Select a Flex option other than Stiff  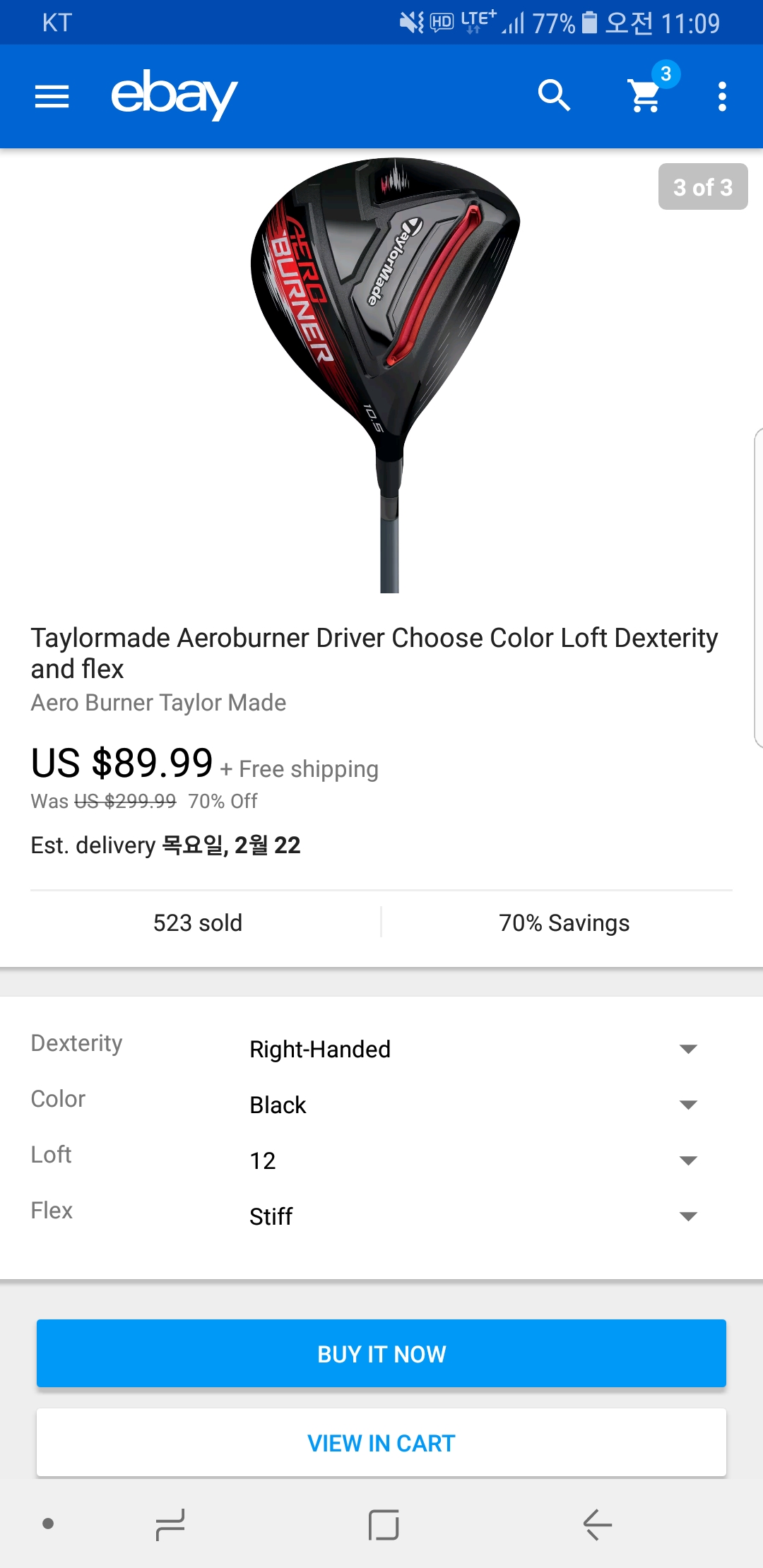click(x=472, y=1217)
